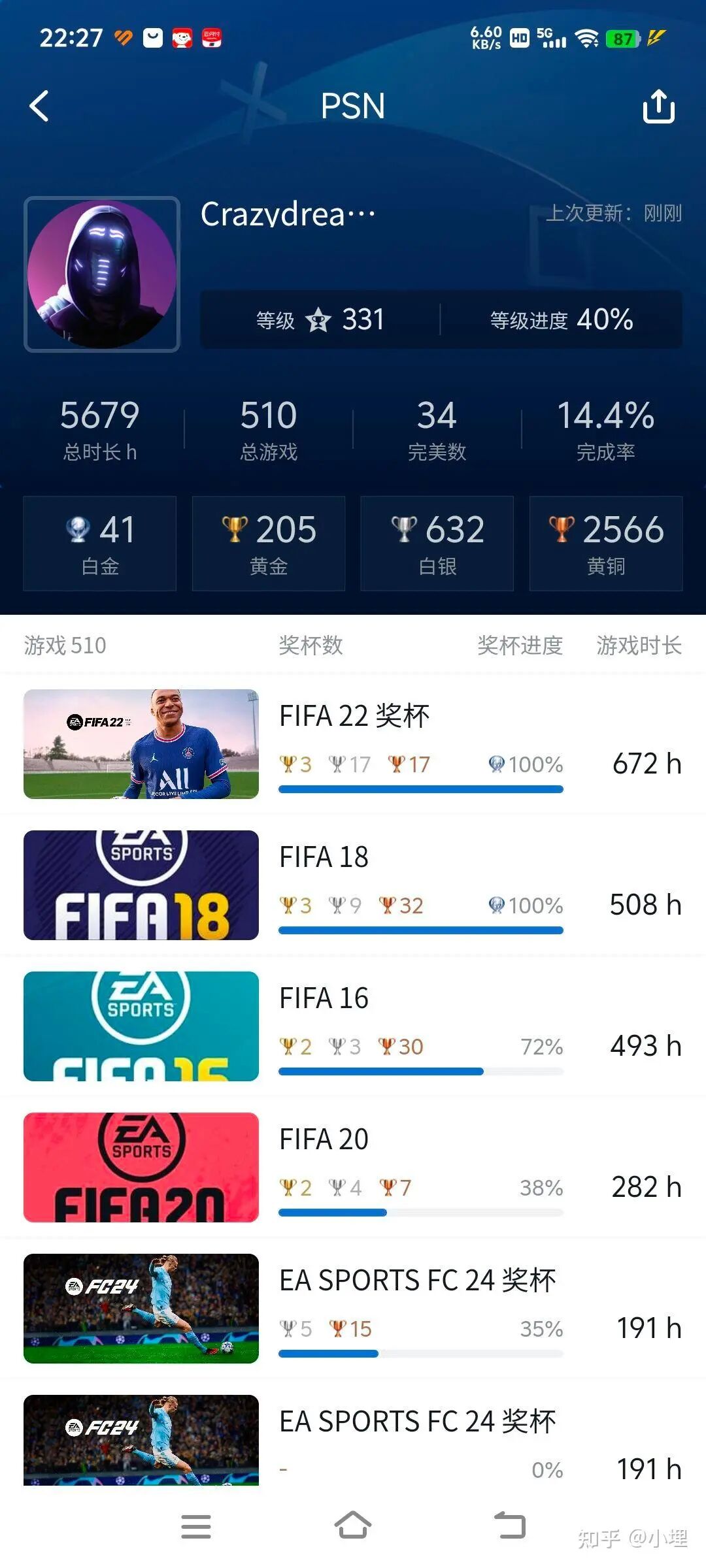Open the Crazydrea profile avatar
Screen dimensions: 706x1568
[x=102, y=274]
